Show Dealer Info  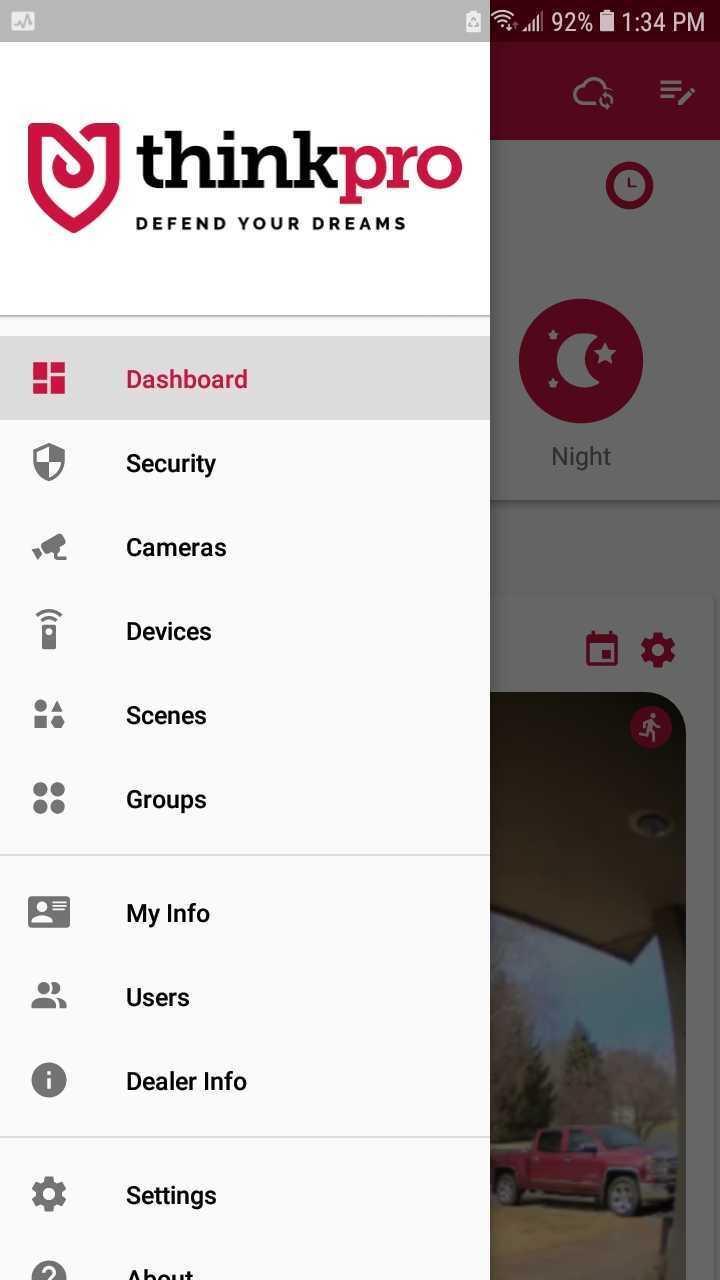[245, 1081]
